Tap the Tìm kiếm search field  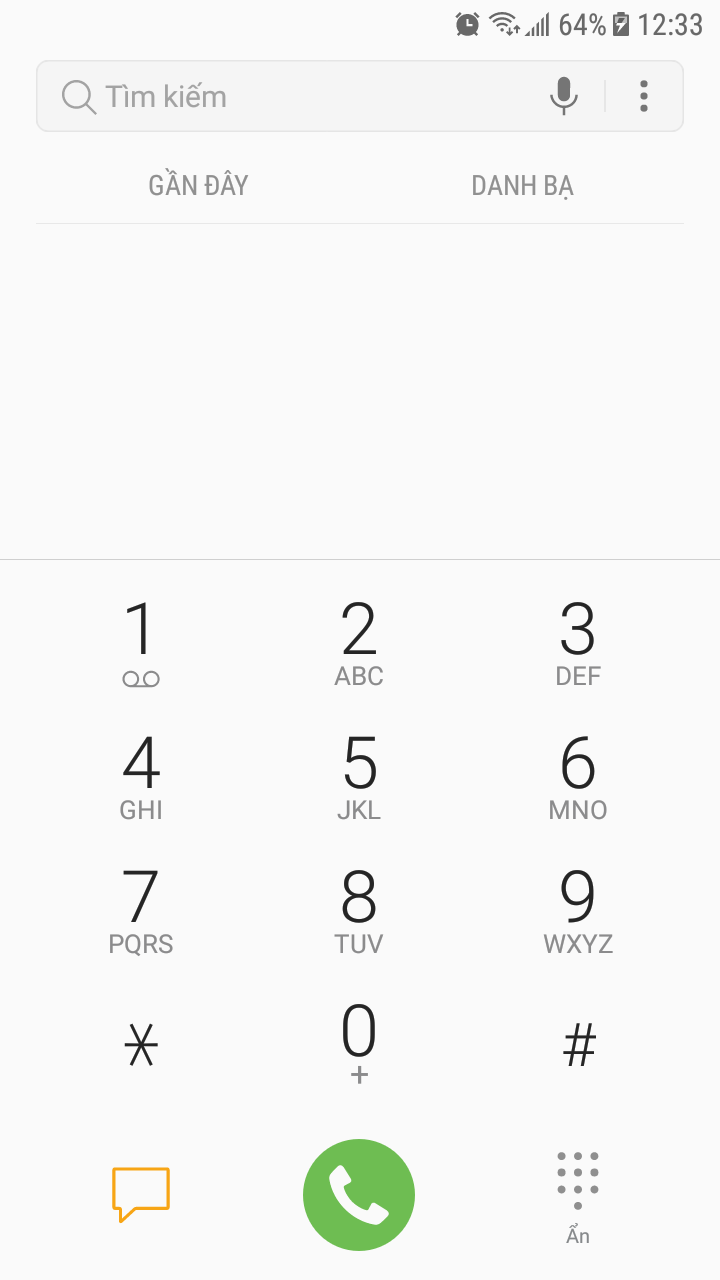[300, 97]
